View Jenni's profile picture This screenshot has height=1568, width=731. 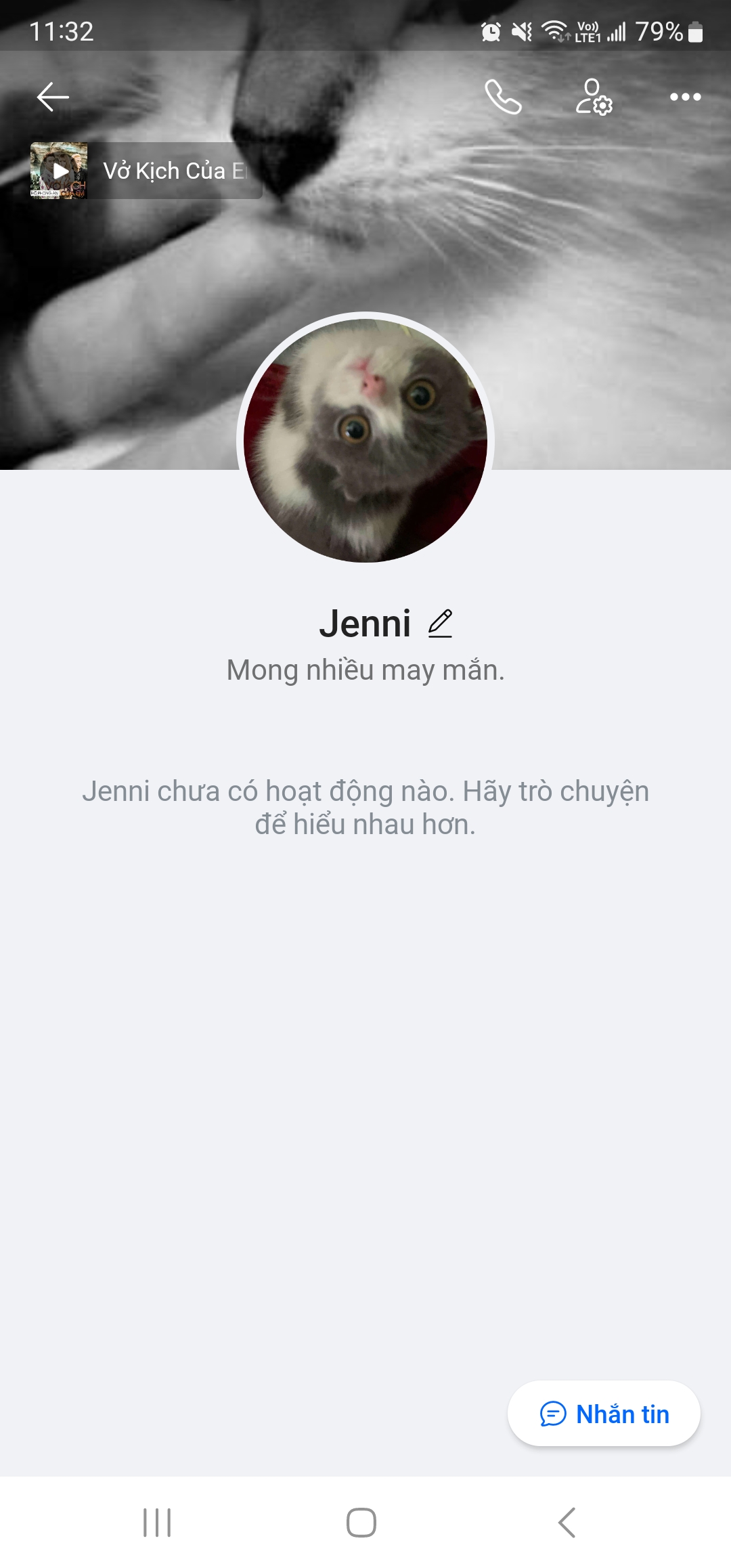365,440
